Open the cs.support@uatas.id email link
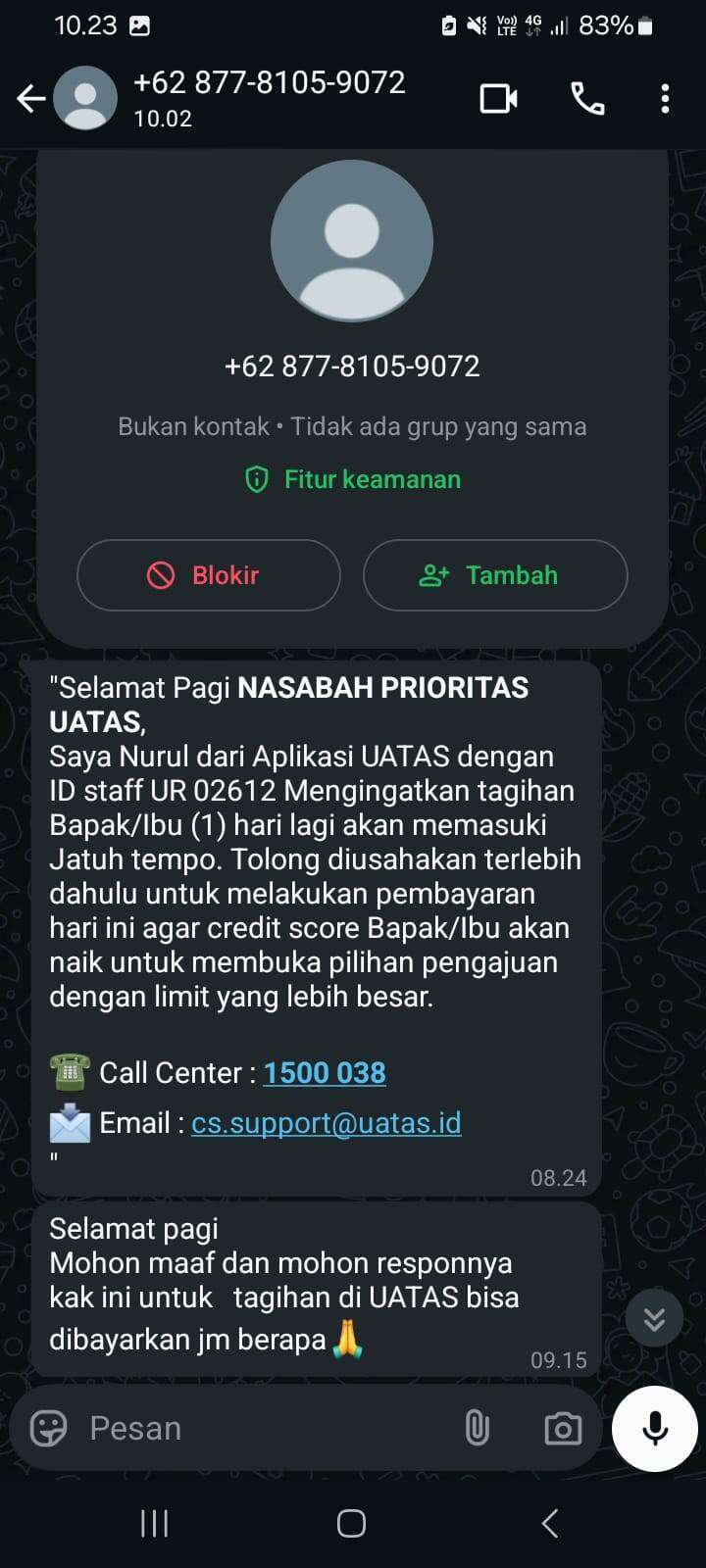 327,1123
